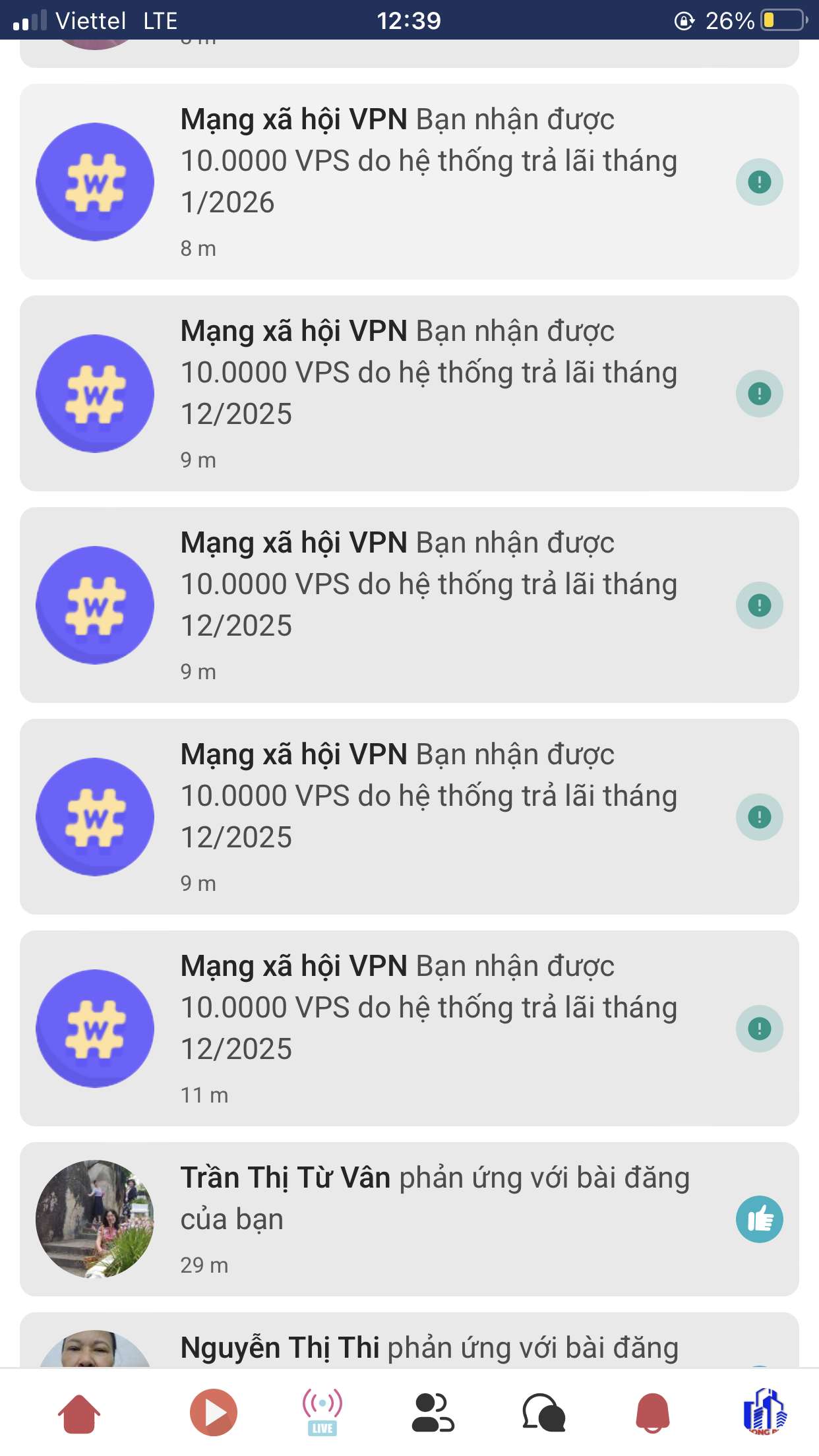The width and height of the screenshot is (819, 1456).
Task: Go to the home tab
Action: 79,1413
